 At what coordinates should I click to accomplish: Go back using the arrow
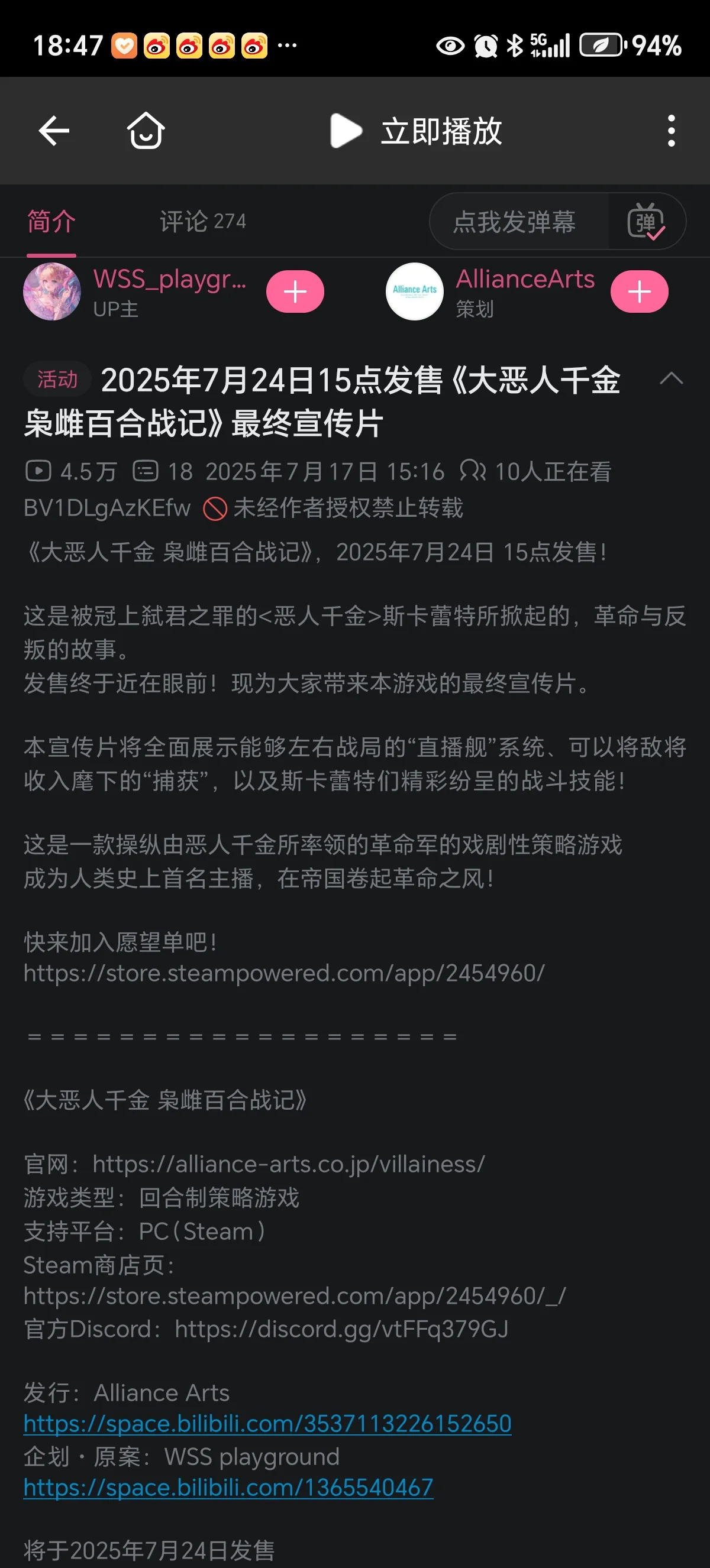[54, 131]
